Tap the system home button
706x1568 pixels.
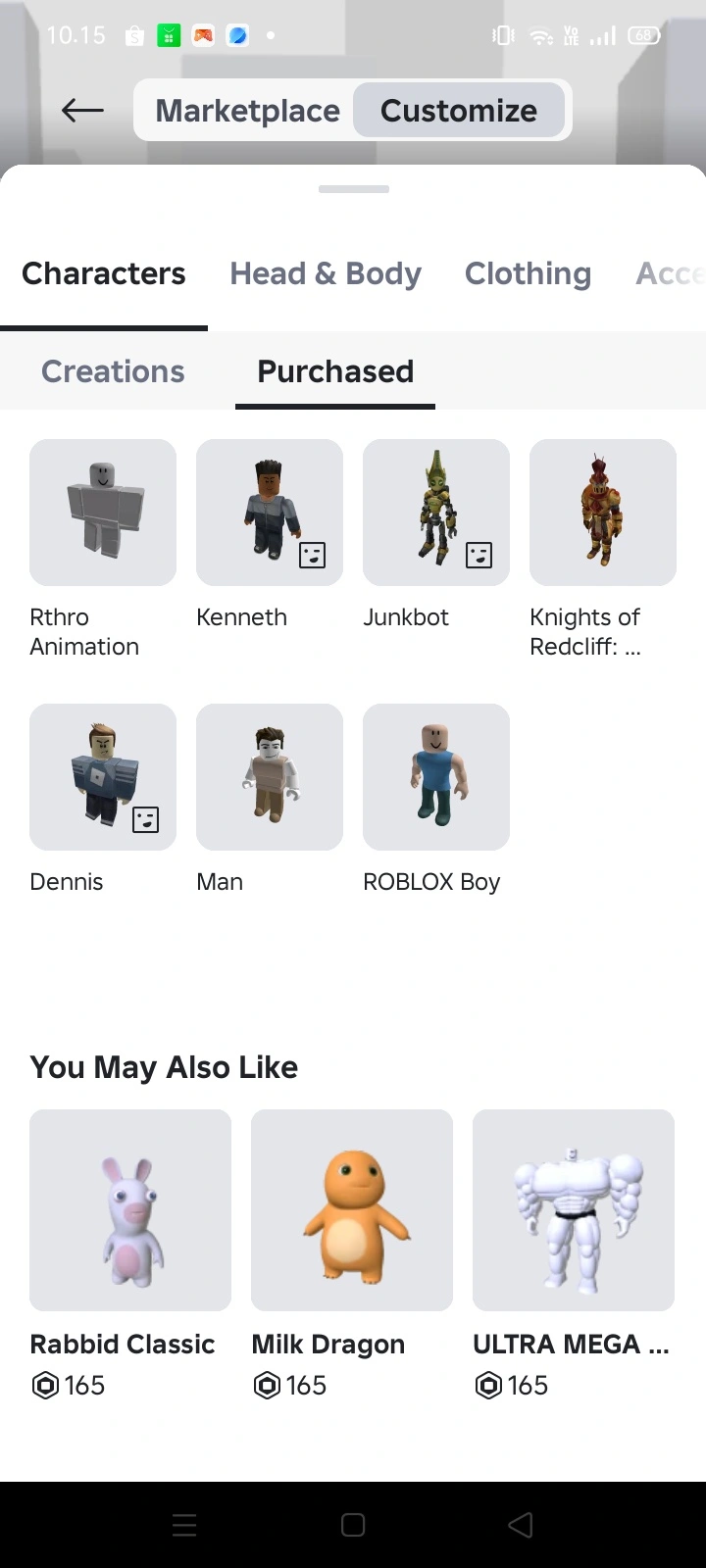[353, 1525]
